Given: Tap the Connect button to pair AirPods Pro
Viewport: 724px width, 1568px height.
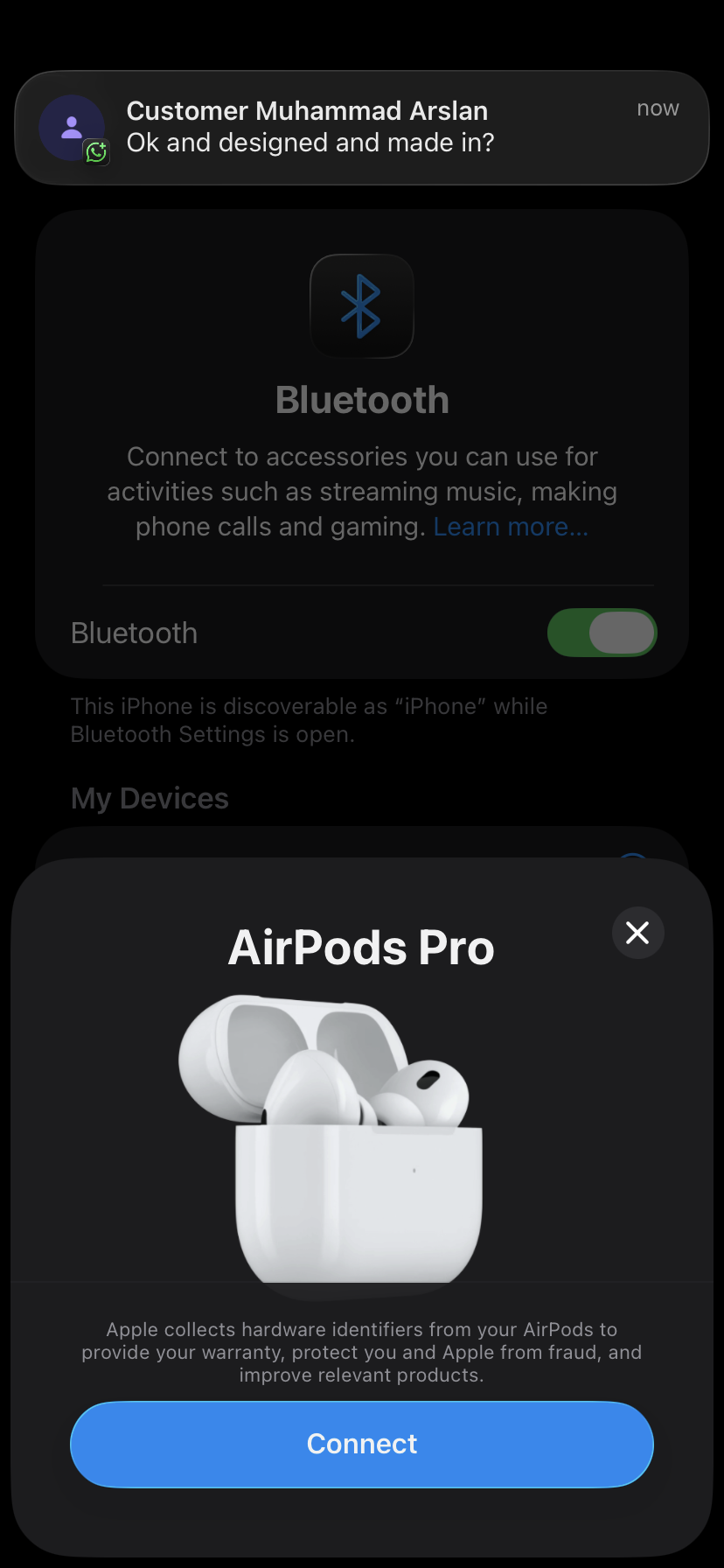Looking at the screenshot, I should tap(361, 1444).
